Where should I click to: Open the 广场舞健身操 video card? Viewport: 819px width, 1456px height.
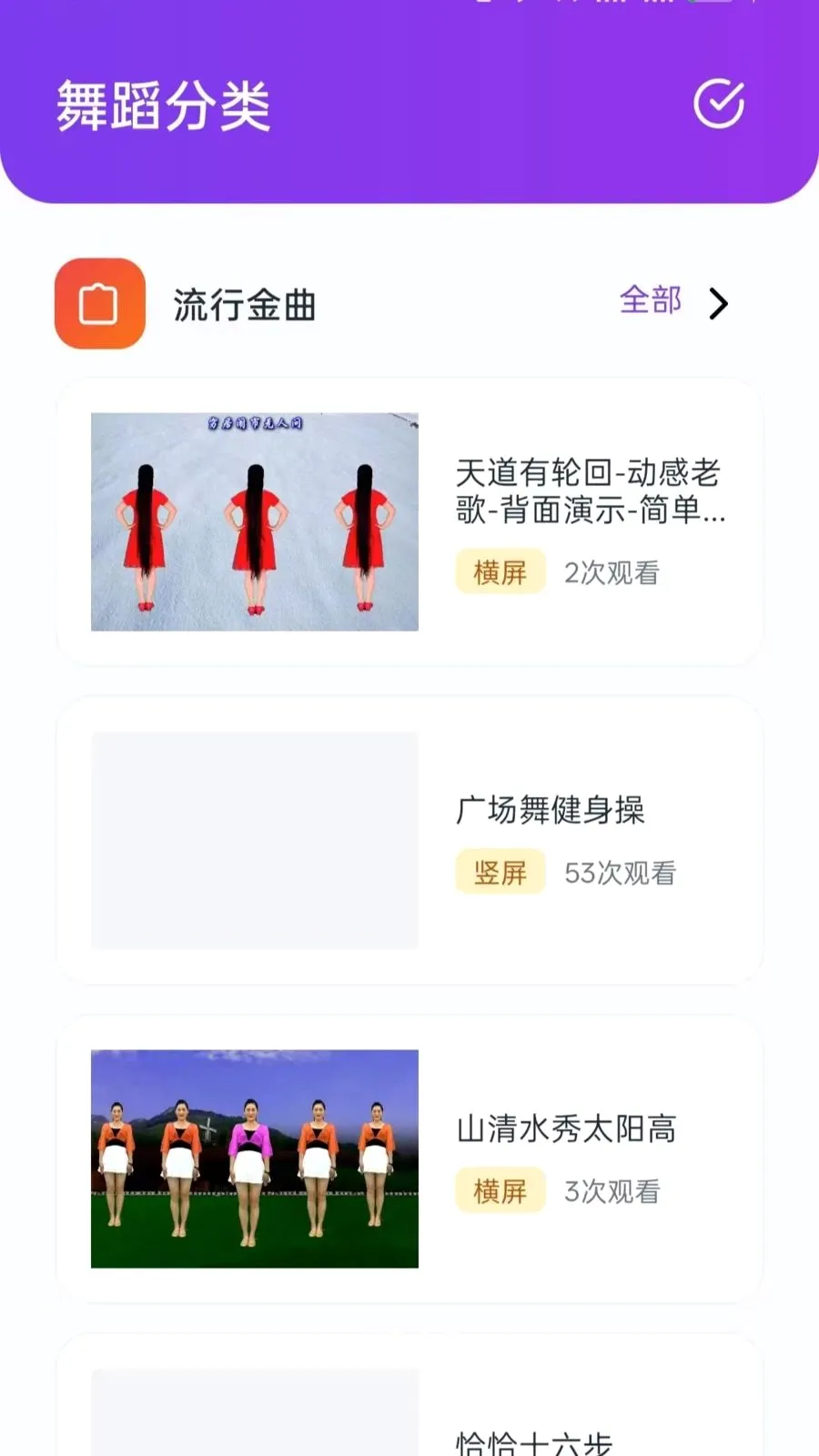coord(409,840)
